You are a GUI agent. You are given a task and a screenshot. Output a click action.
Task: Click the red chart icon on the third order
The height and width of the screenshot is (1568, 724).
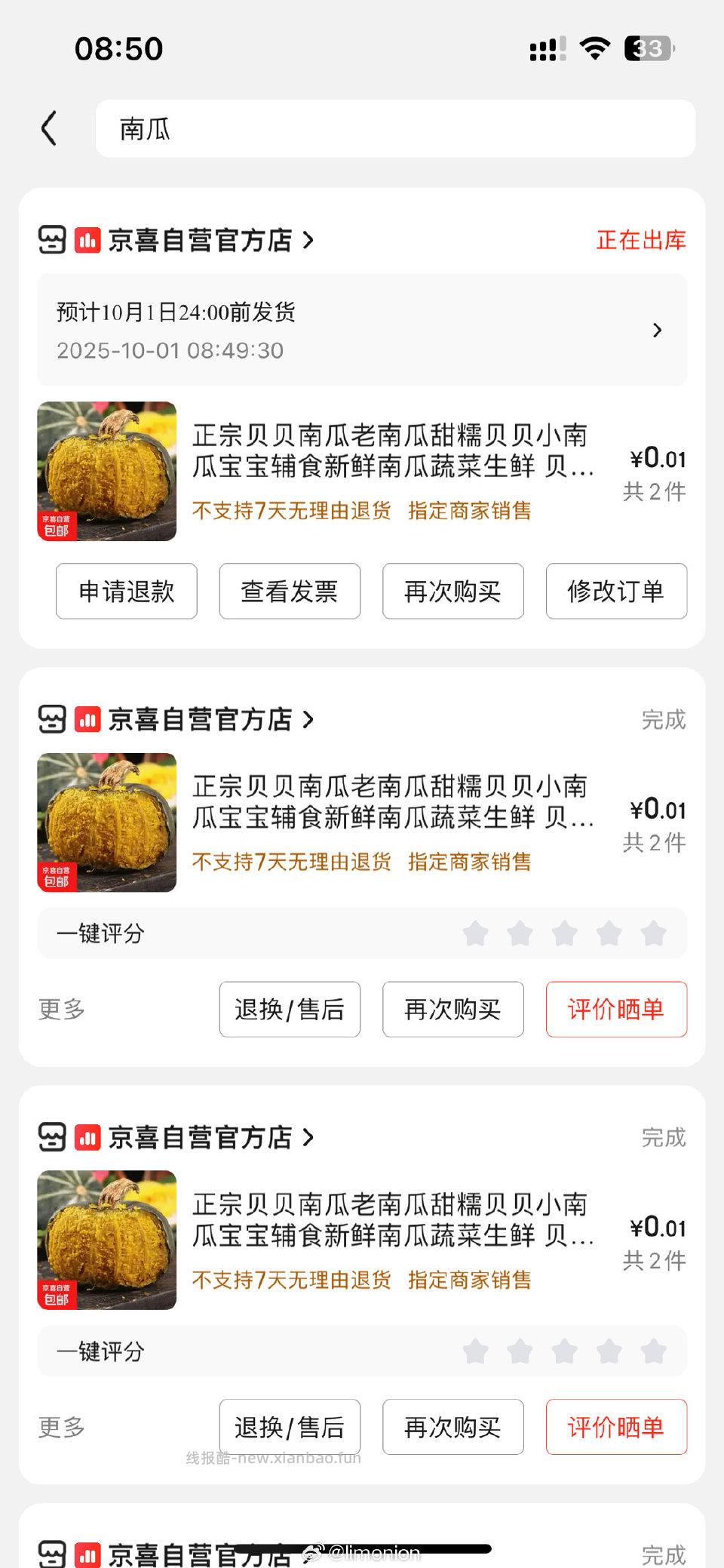[x=88, y=1138]
